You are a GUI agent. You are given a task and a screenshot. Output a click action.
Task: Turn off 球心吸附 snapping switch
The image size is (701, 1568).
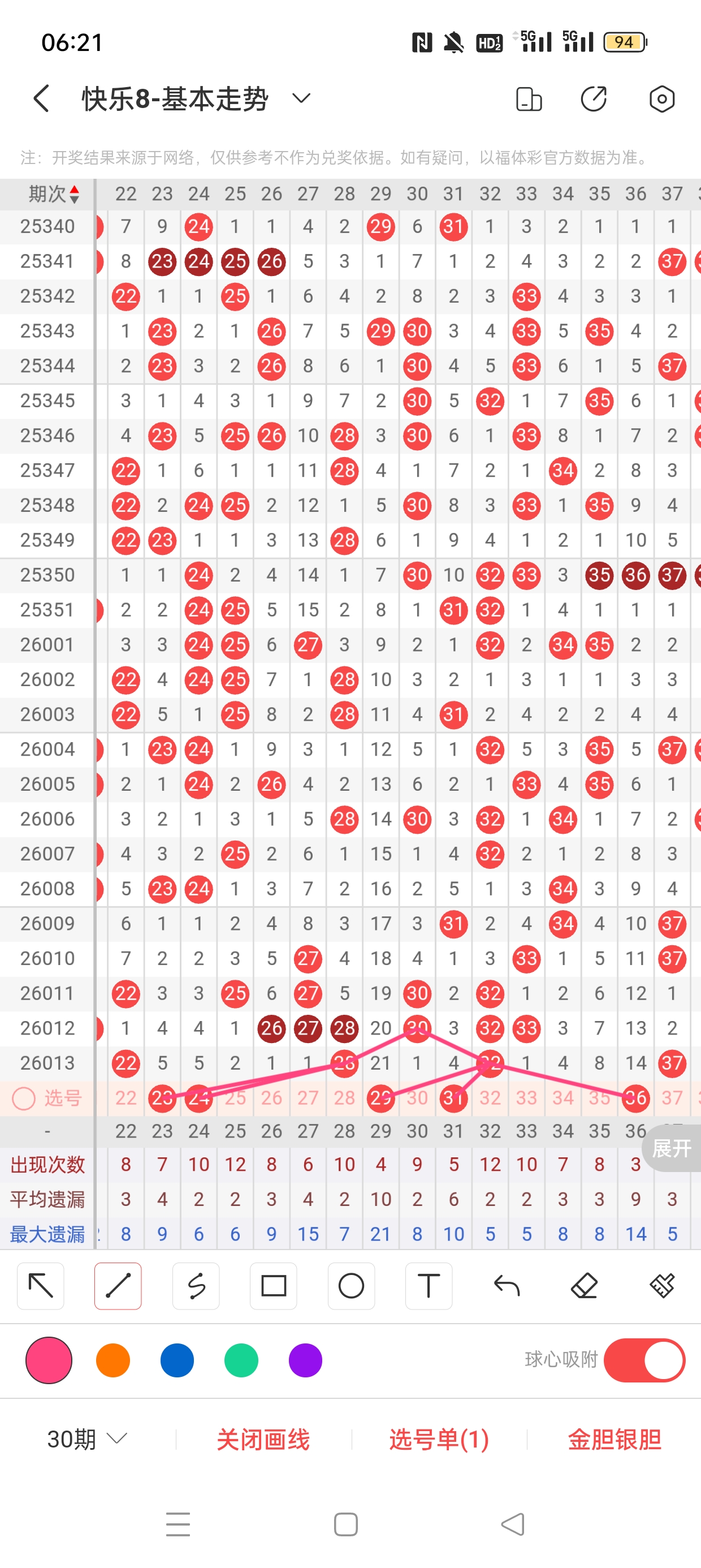pos(644,1360)
